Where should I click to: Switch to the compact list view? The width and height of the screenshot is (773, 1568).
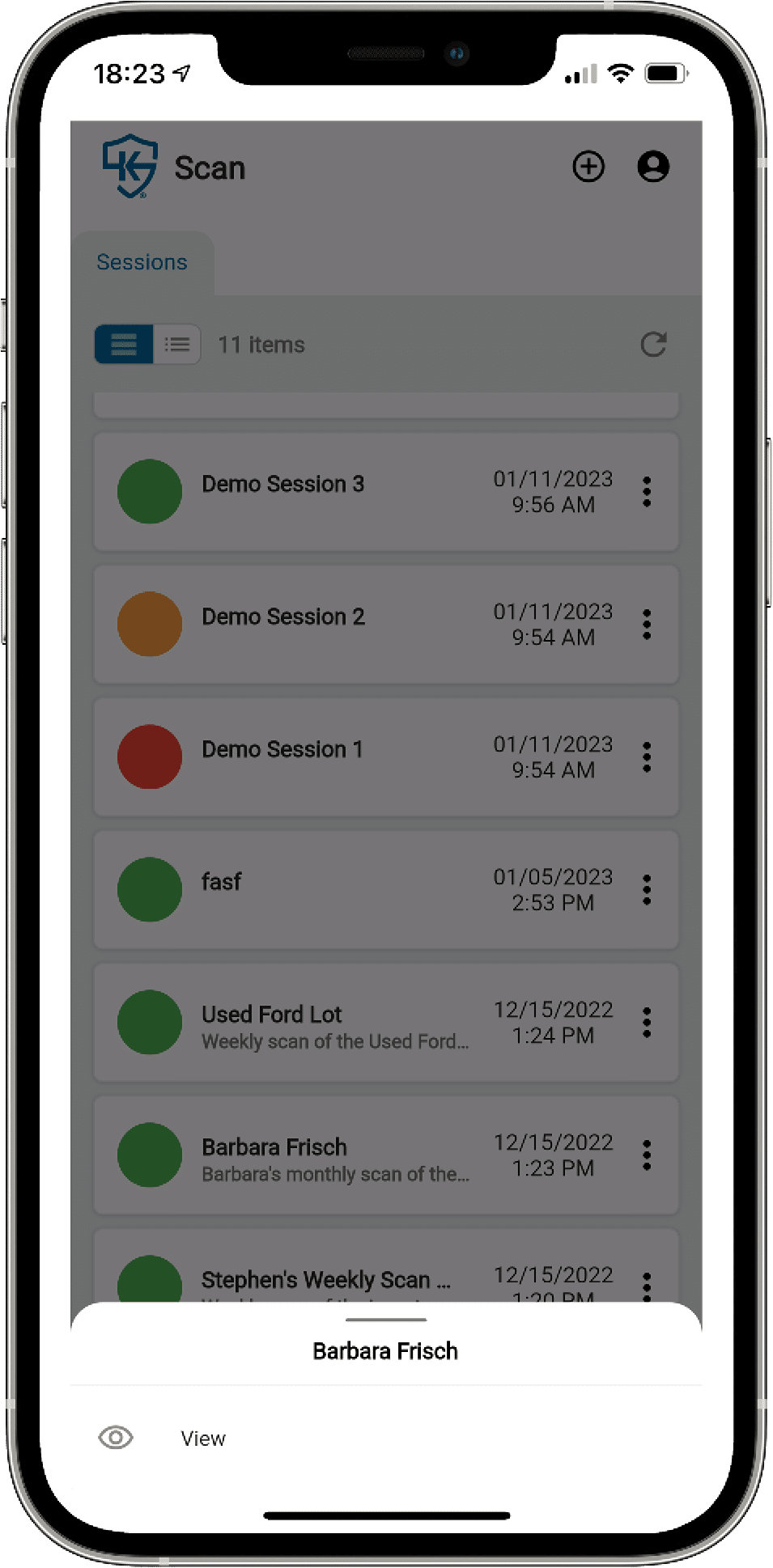[x=176, y=345]
